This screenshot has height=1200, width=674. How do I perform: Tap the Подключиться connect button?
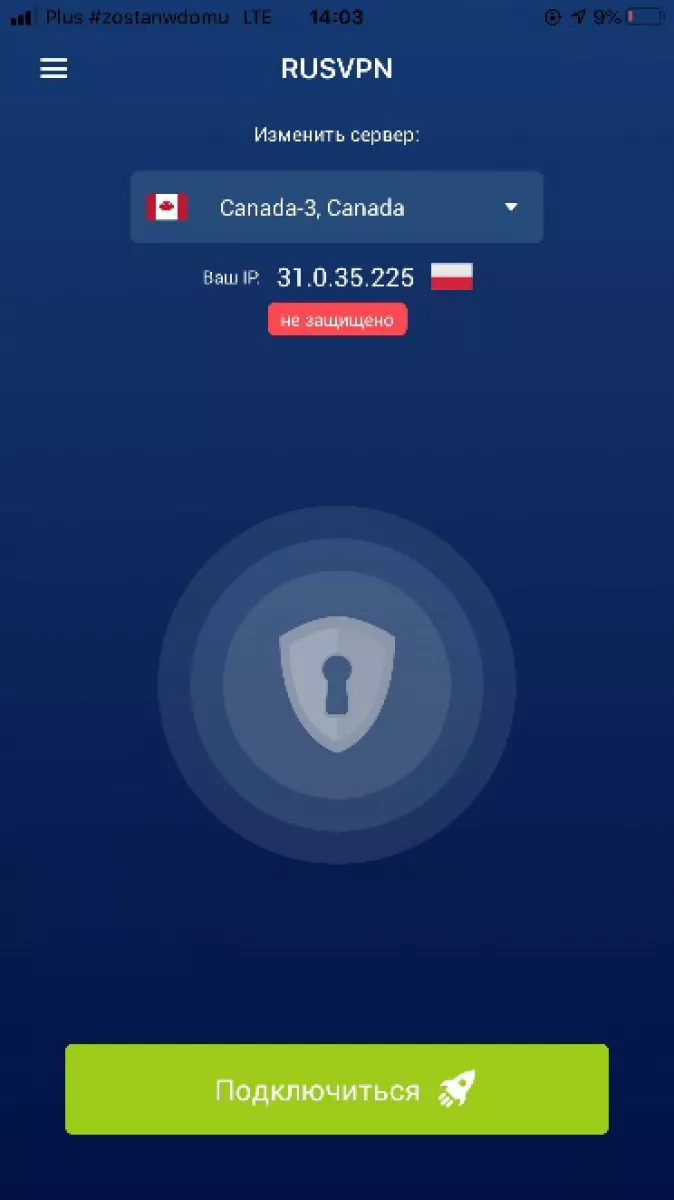point(337,1089)
